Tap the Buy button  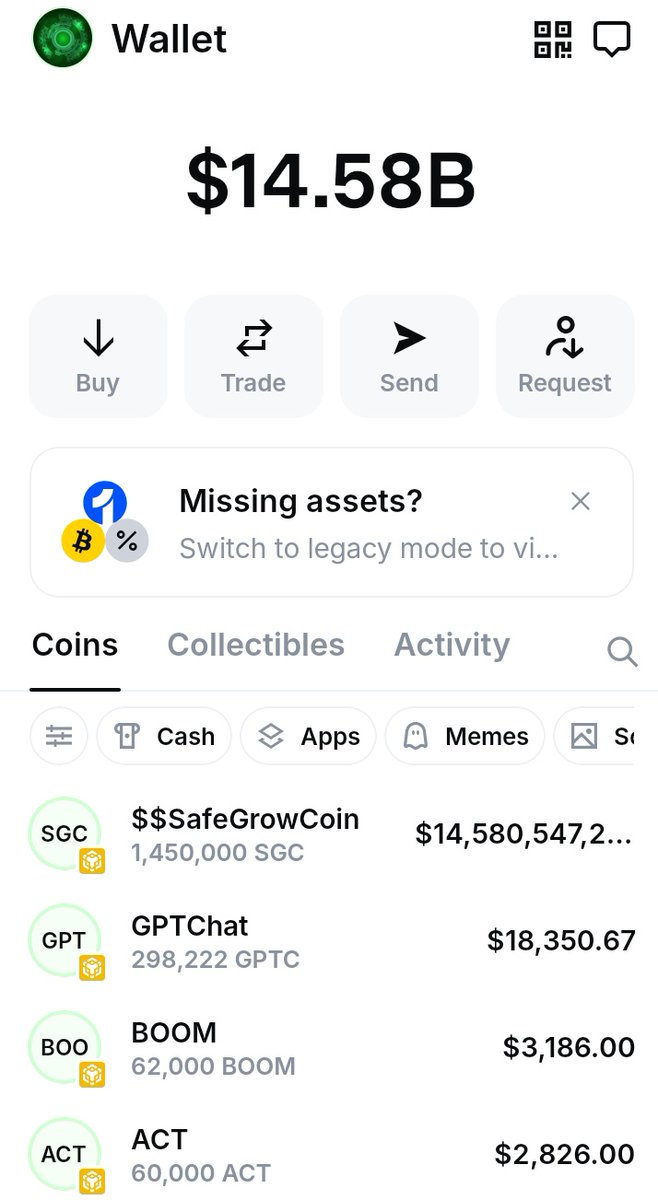[x=98, y=356]
